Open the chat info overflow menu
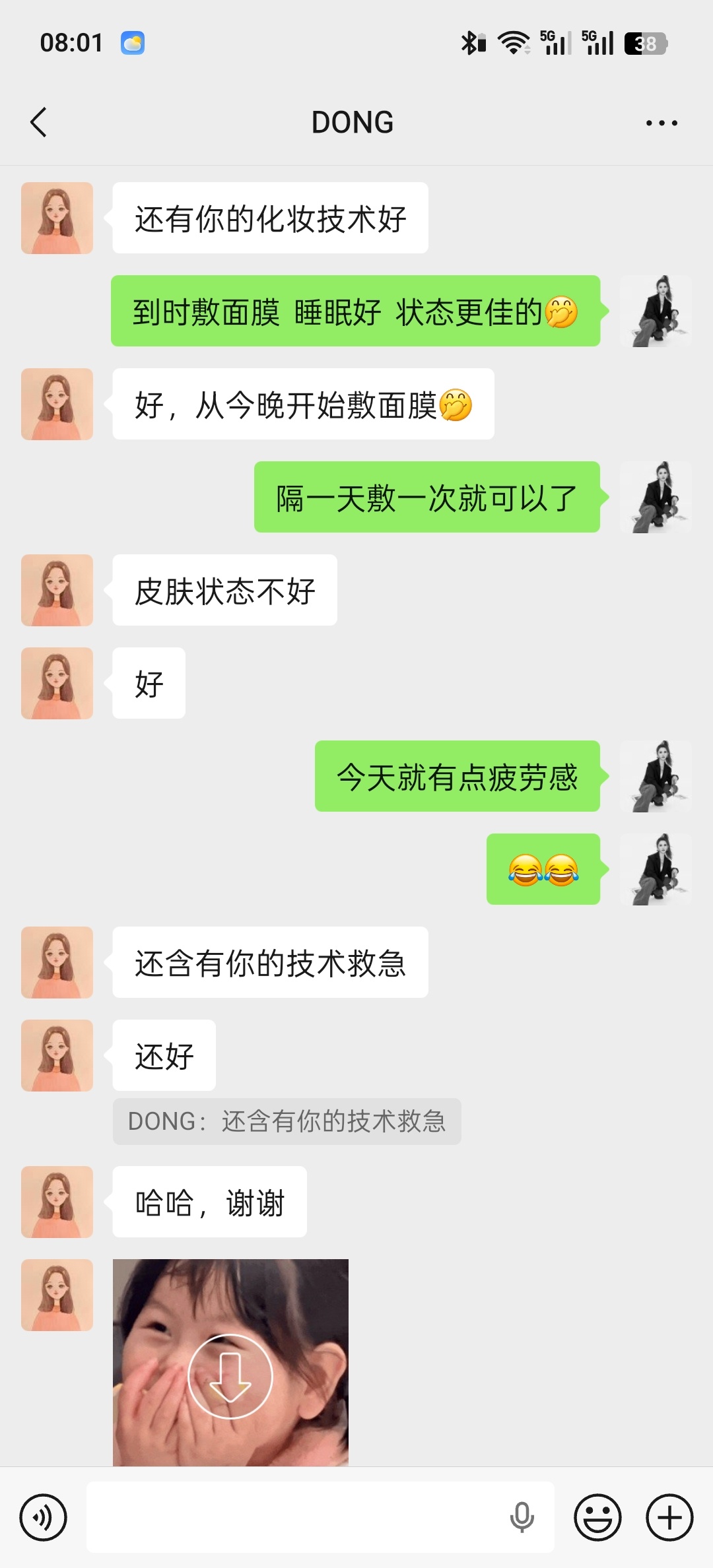The image size is (713, 1568). tap(662, 123)
